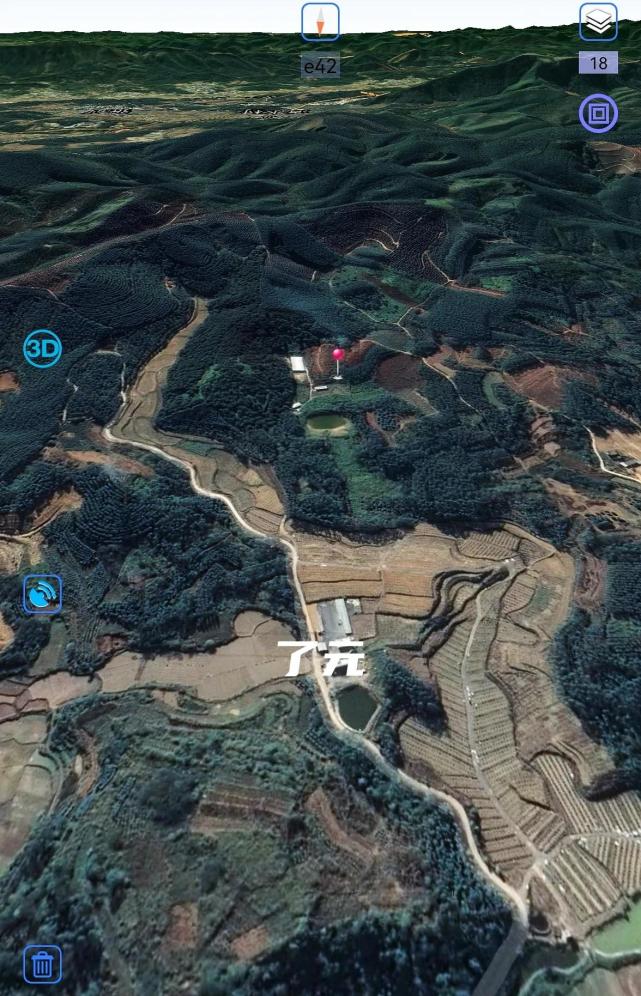This screenshot has height=996, width=641.
Task: Open the map layers menu
Action: click(598, 22)
